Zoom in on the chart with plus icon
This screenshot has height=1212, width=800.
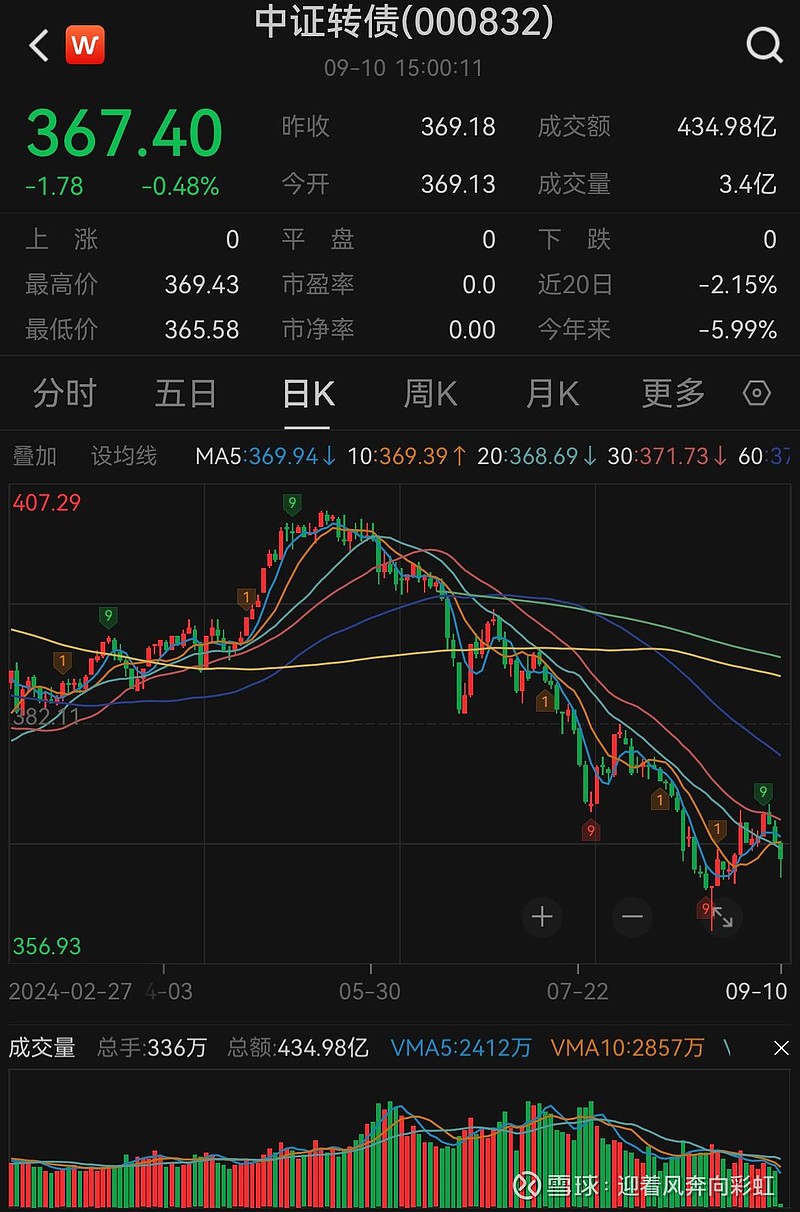tap(542, 916)
